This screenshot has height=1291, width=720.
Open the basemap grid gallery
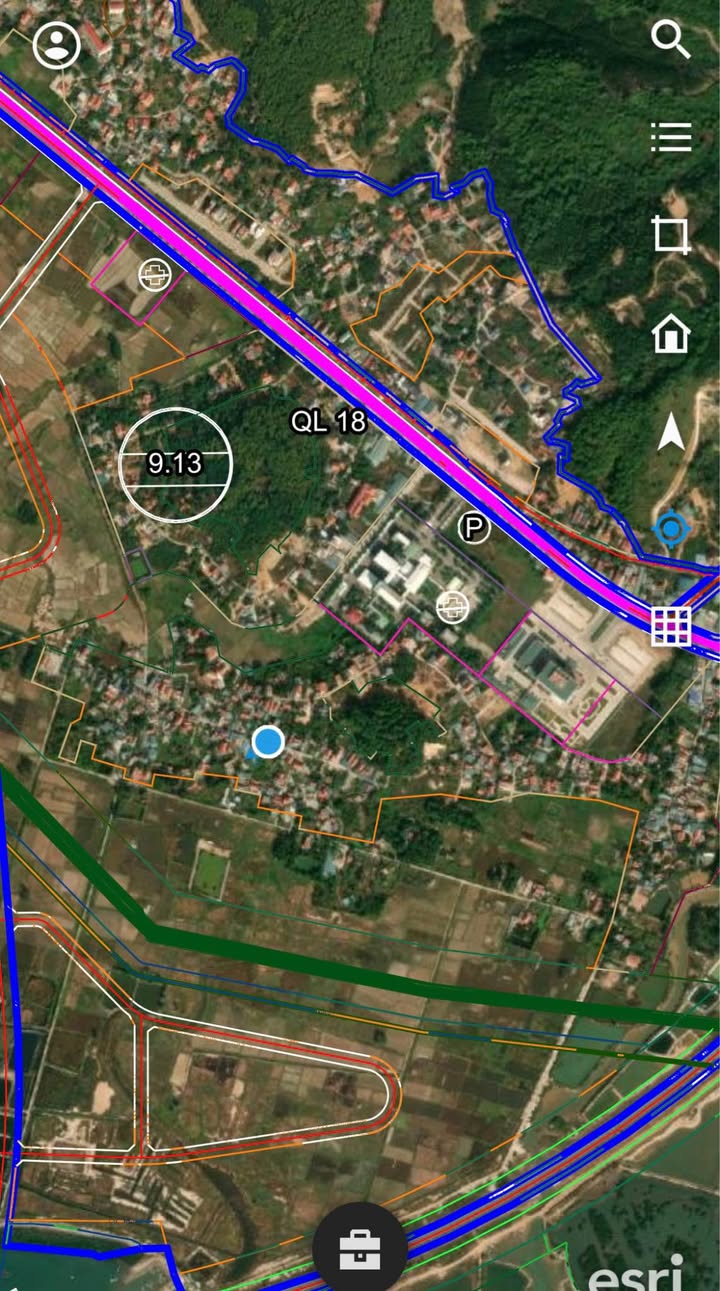(671, 626)
